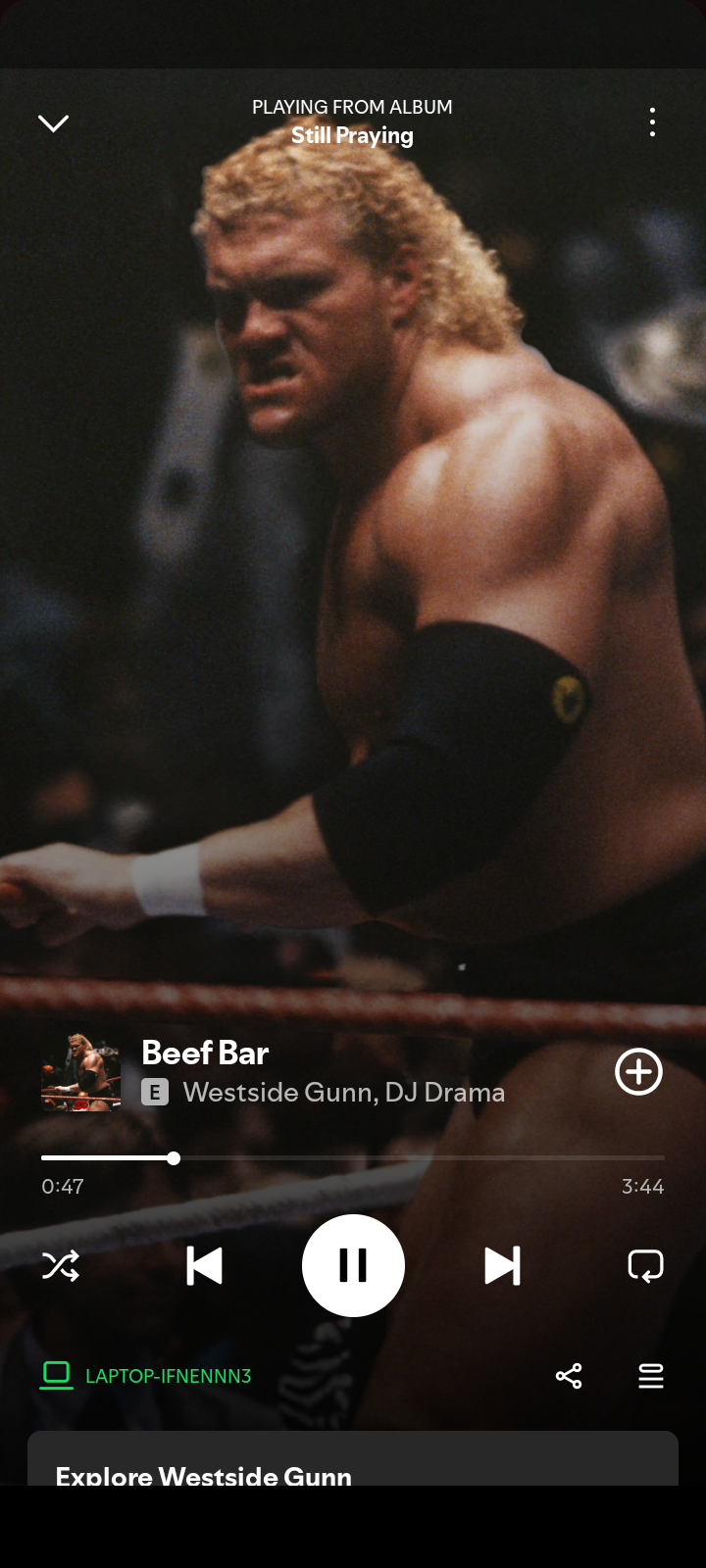Skip to the next track
Viewport: 706px width, 1568px height.
[x=502, y=1265]
